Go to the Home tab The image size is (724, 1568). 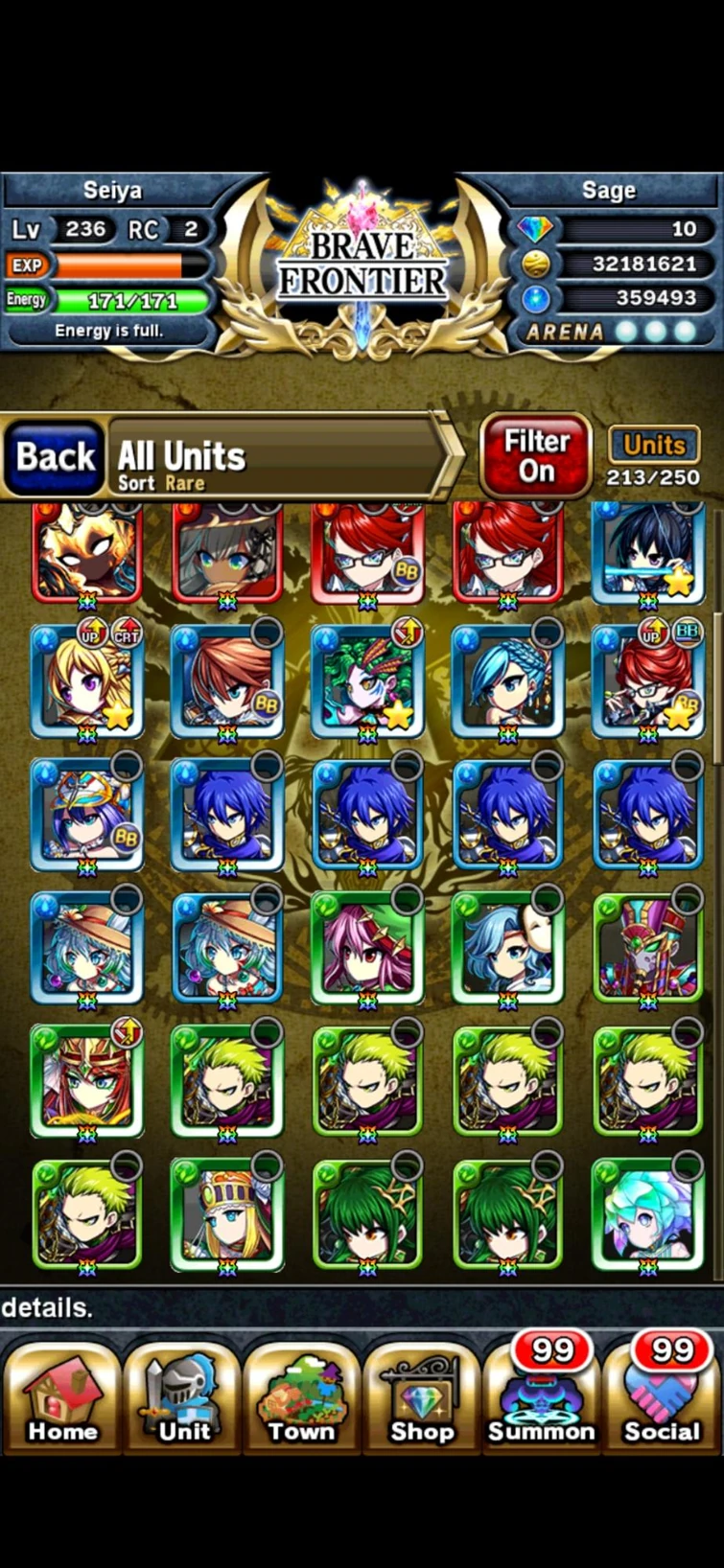(x=62, y=1397)
